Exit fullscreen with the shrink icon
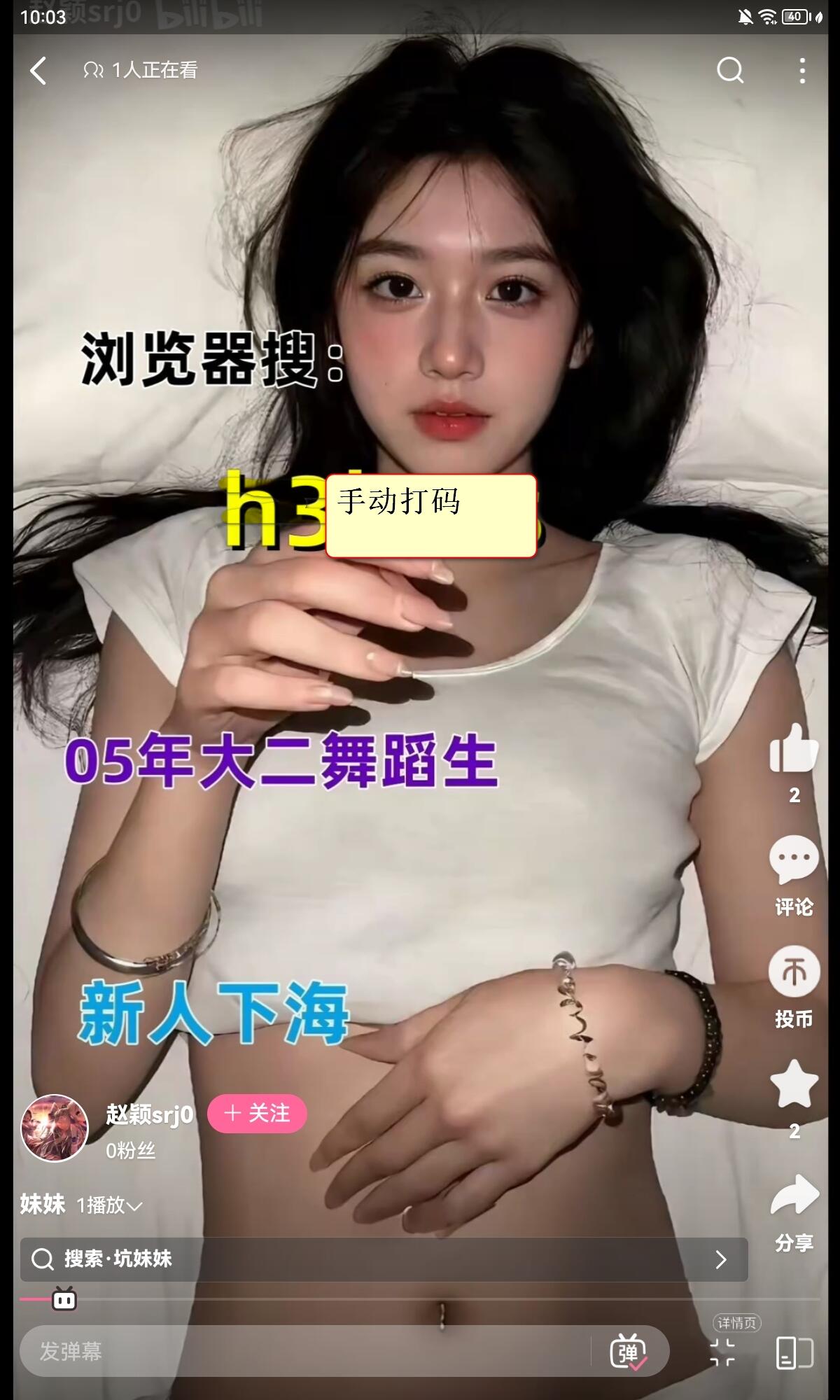This screenshot has width=840, height=1400. [722, 1352]
